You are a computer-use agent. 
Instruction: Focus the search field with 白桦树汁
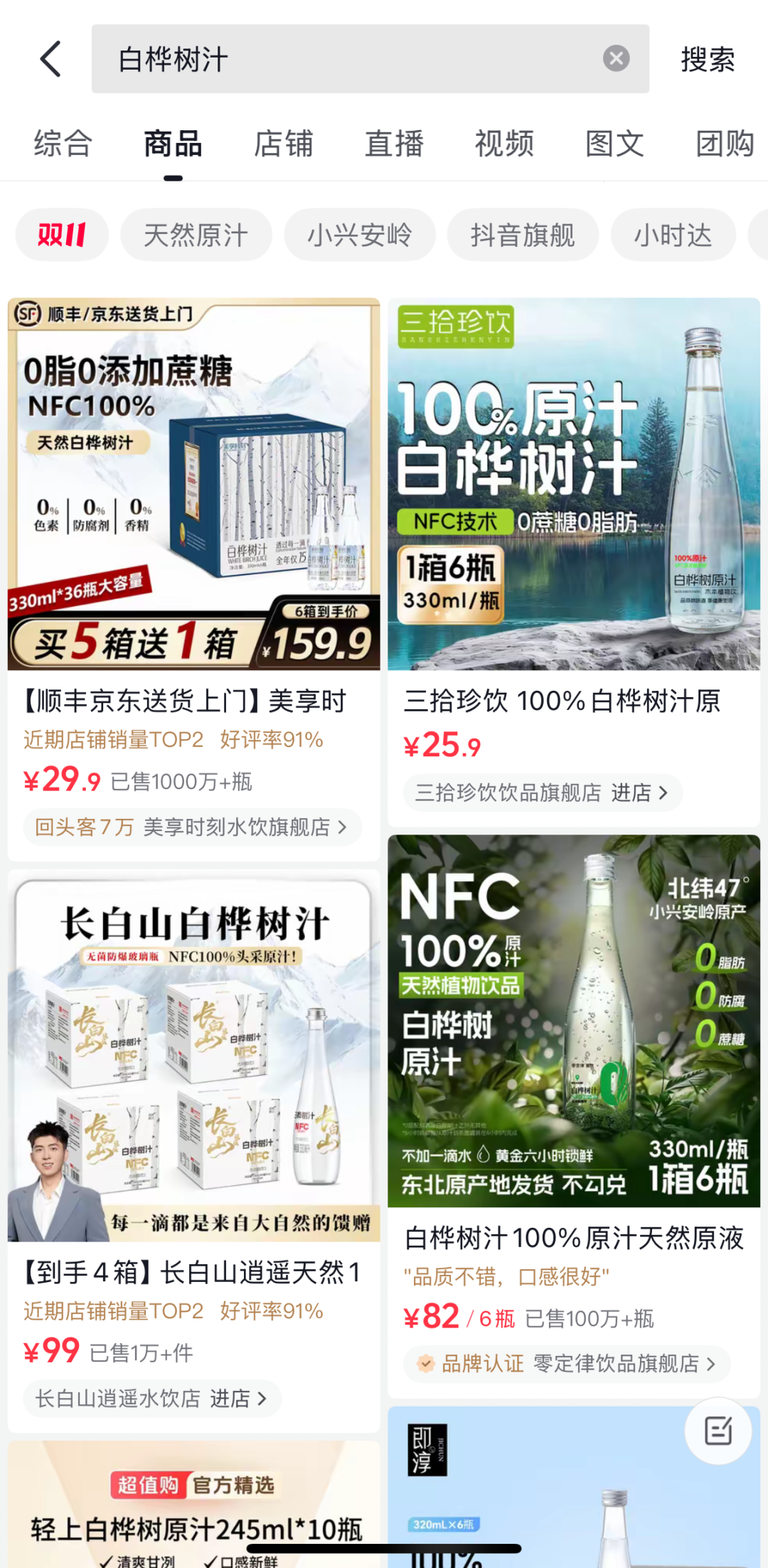coord(341,59)
